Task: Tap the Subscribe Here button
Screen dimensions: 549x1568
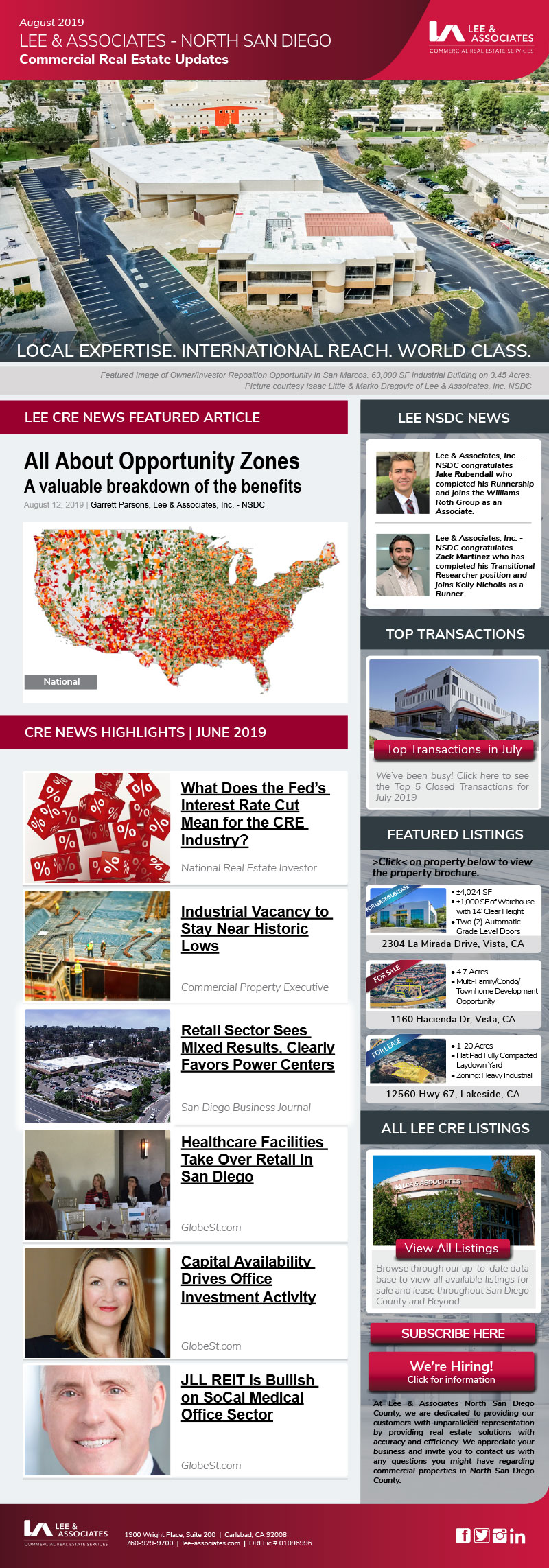Action: (x=453, y=1333)
